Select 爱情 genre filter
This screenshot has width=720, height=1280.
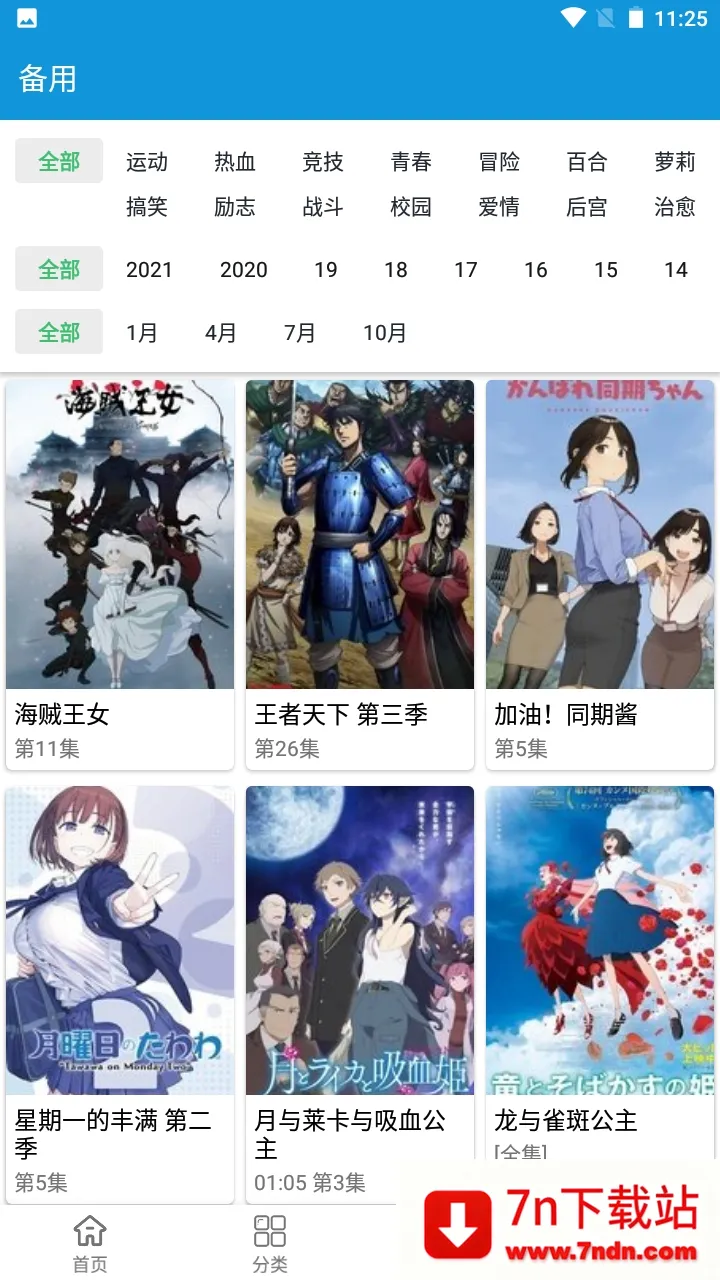click(x=499, y=207)
